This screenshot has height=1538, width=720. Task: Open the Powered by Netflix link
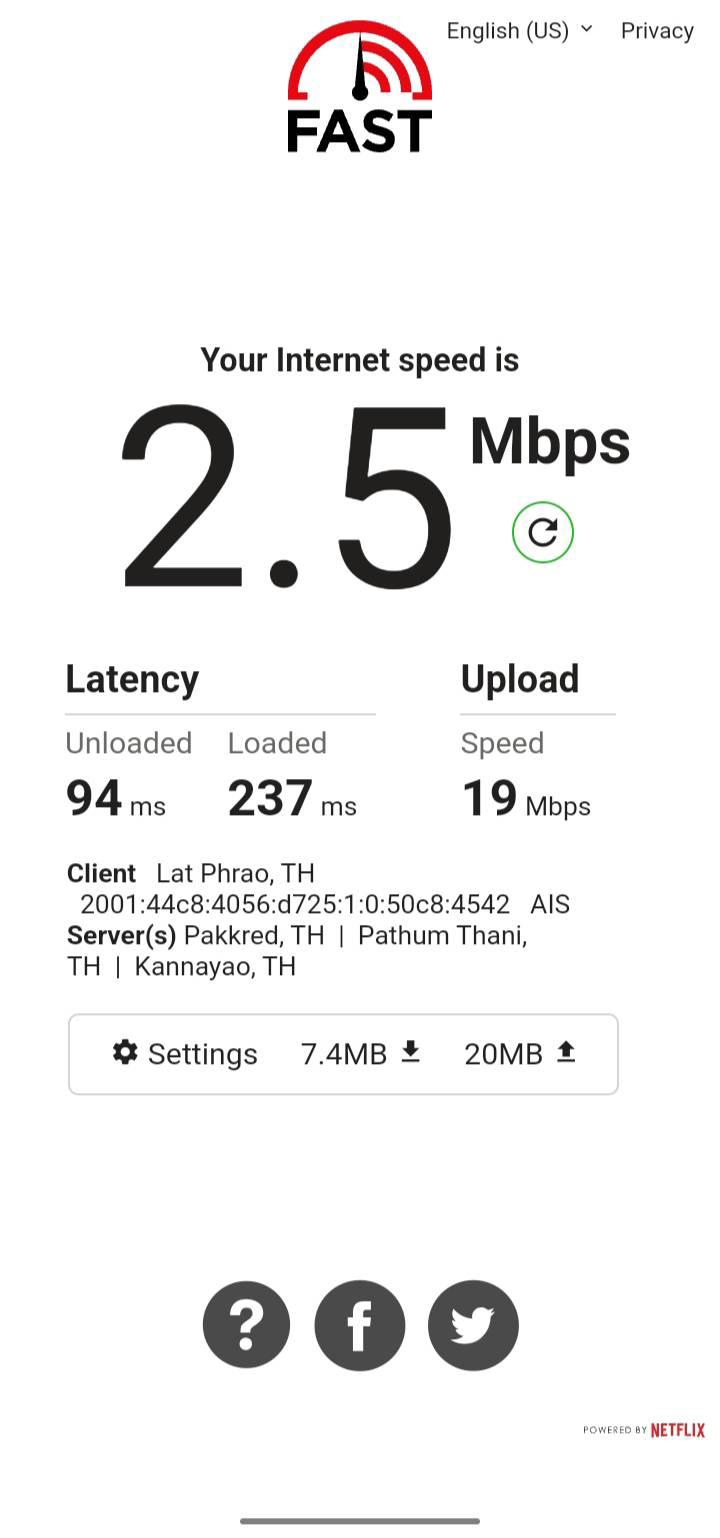(x=644, y=1430)
